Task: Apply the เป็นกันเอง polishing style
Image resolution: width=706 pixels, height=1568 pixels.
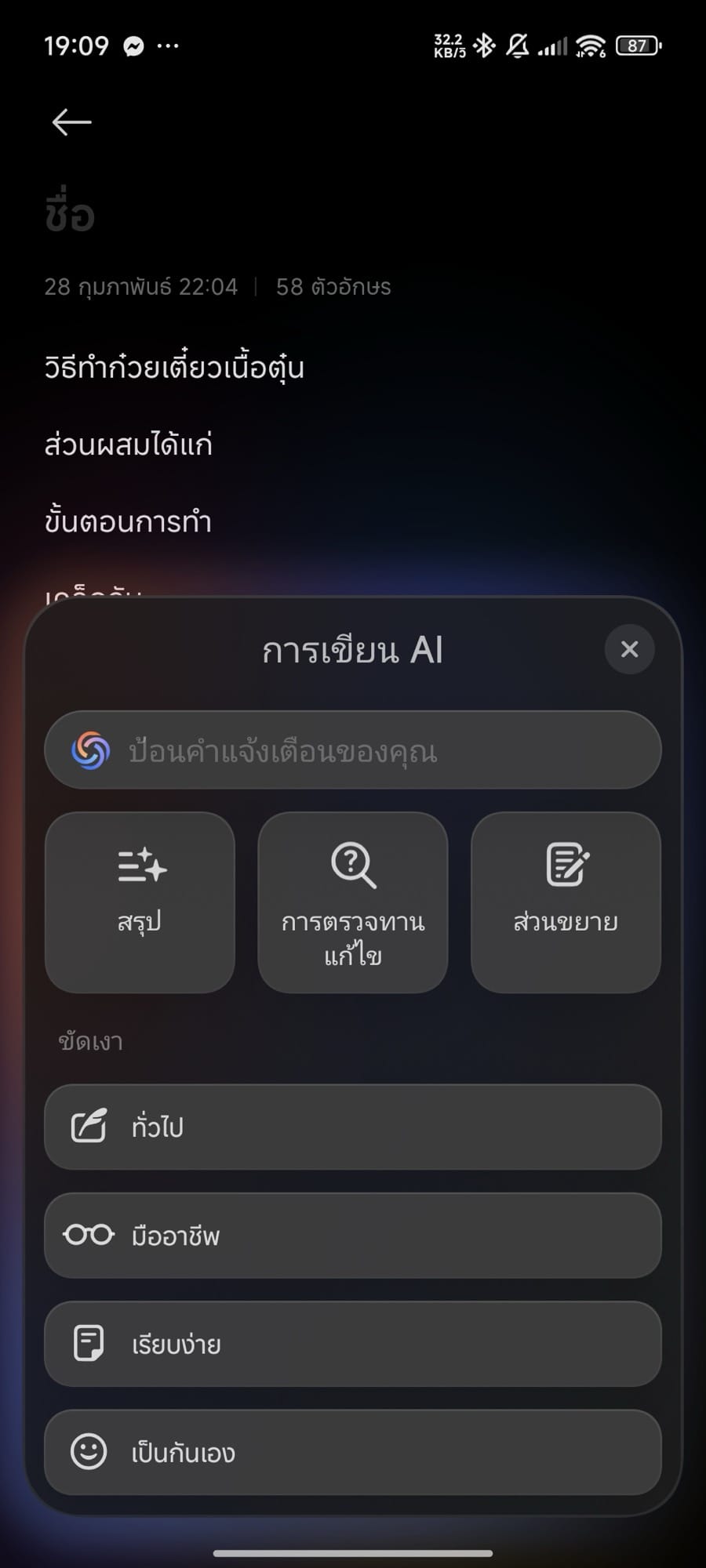Action: tap(353, 1452)
